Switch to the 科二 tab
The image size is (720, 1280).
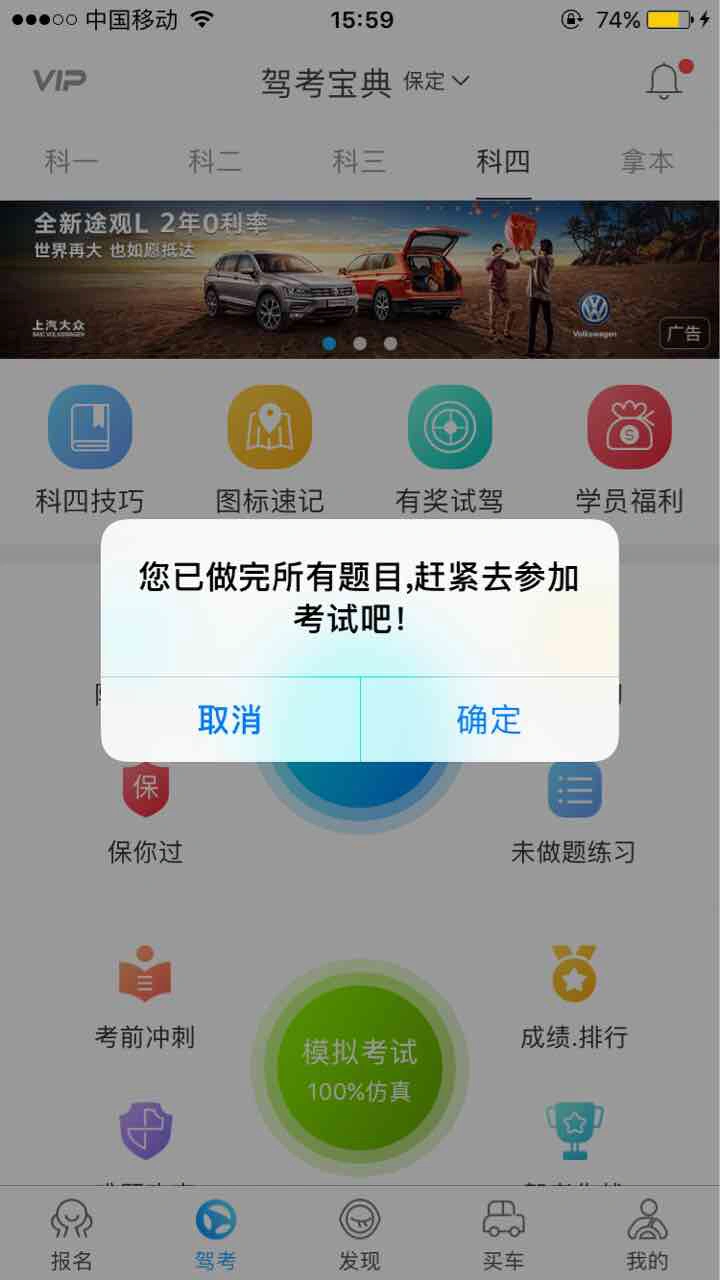[215, 161]
